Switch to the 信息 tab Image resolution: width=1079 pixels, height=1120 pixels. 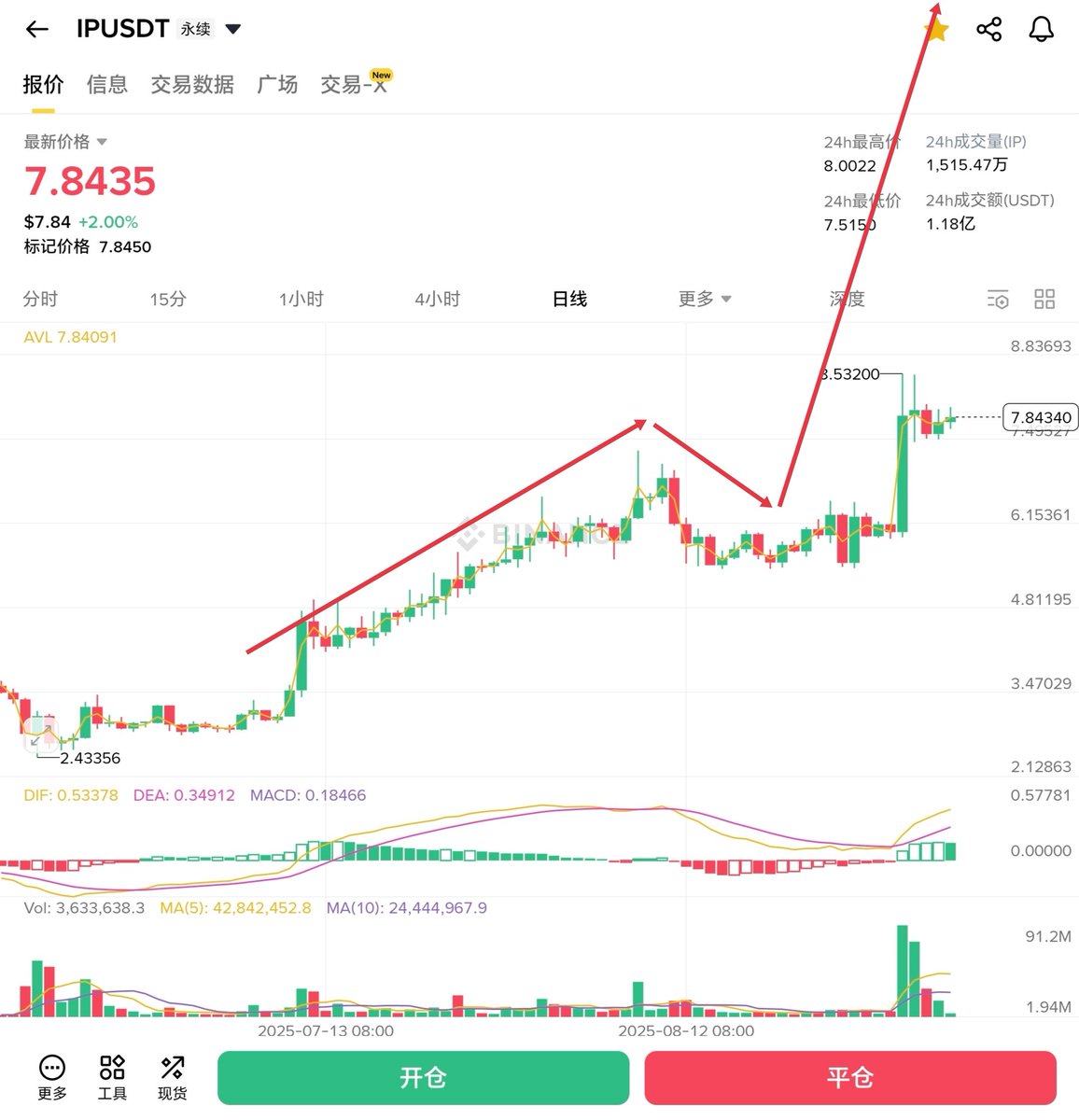(x=106, y=85)
